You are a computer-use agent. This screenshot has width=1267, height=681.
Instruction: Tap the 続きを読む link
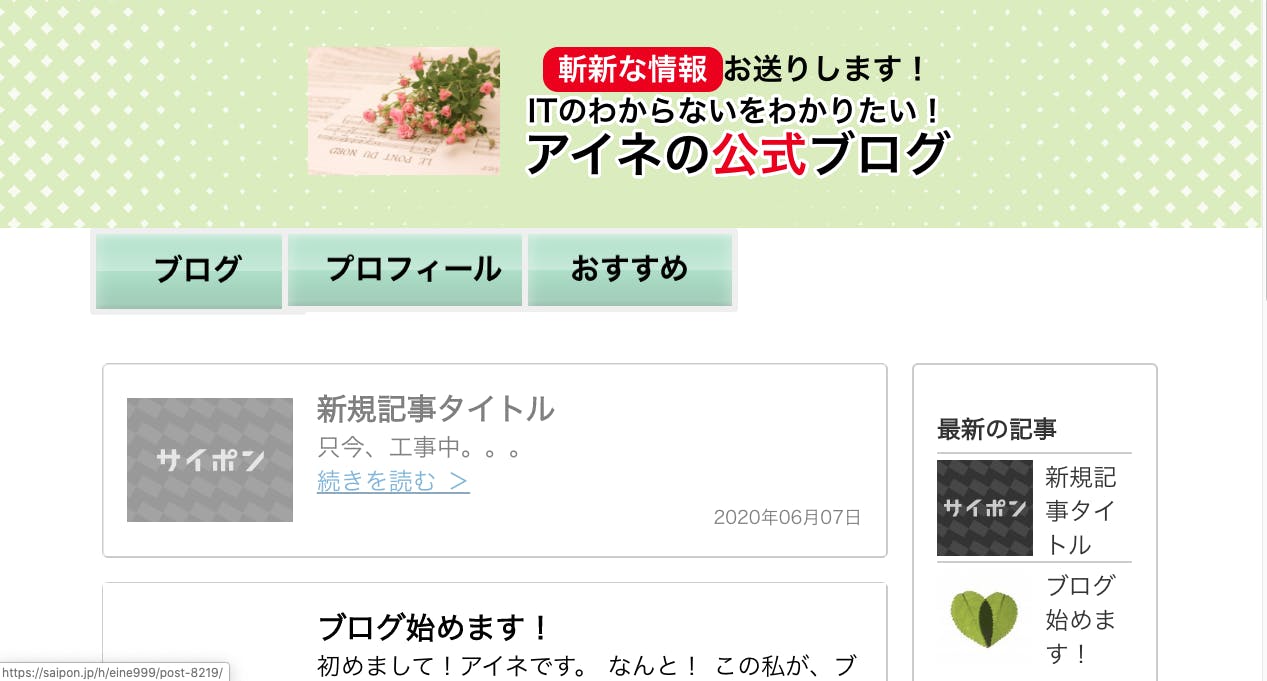click(393, 481)
